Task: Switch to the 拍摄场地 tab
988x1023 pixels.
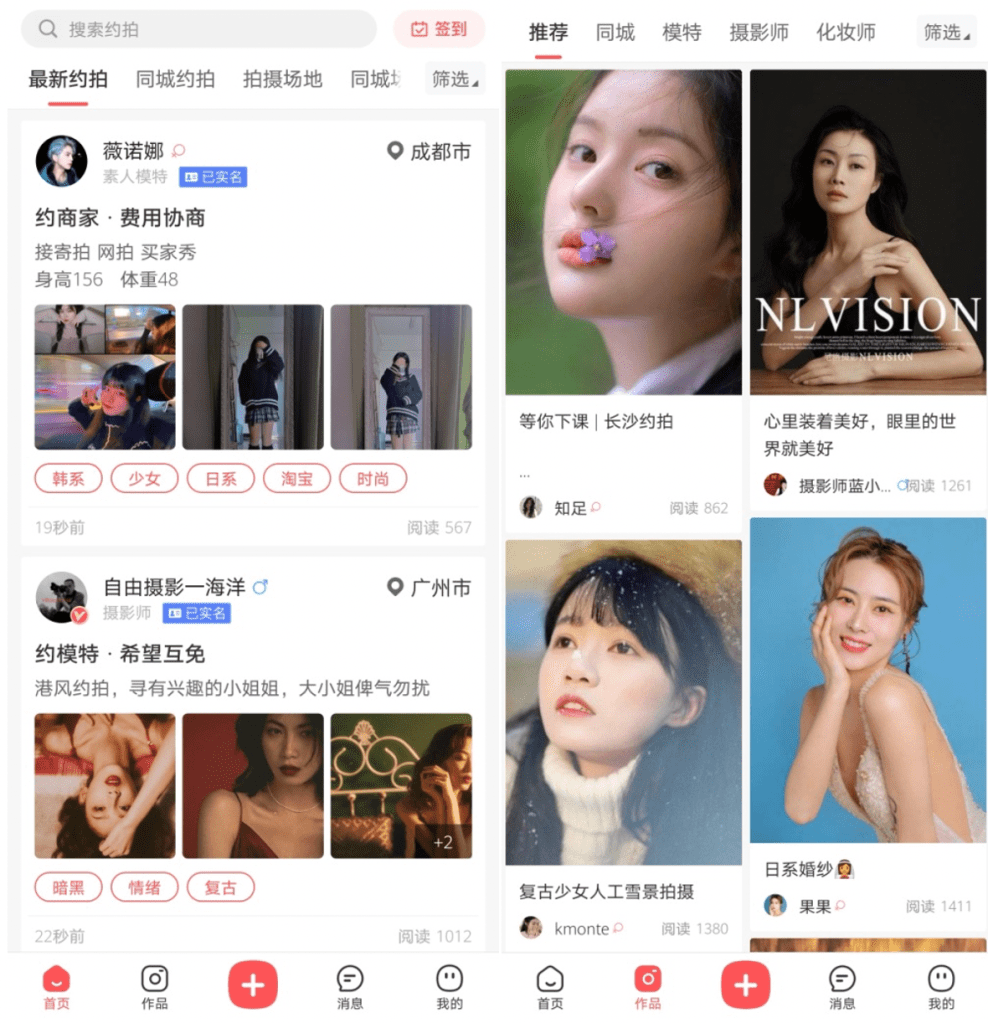Action: click(x=282, y=79)
